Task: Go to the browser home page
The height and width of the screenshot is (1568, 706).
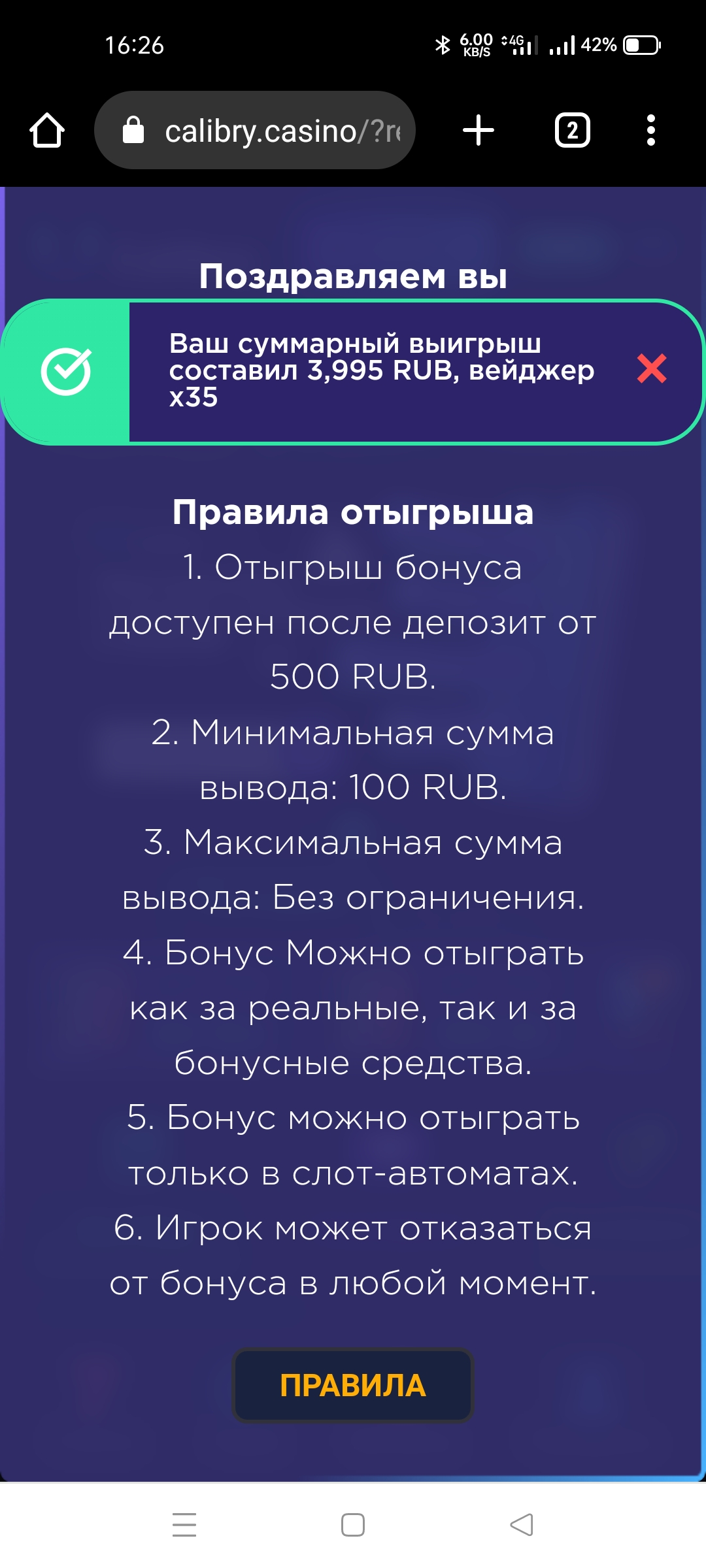Action: (47, 130)
